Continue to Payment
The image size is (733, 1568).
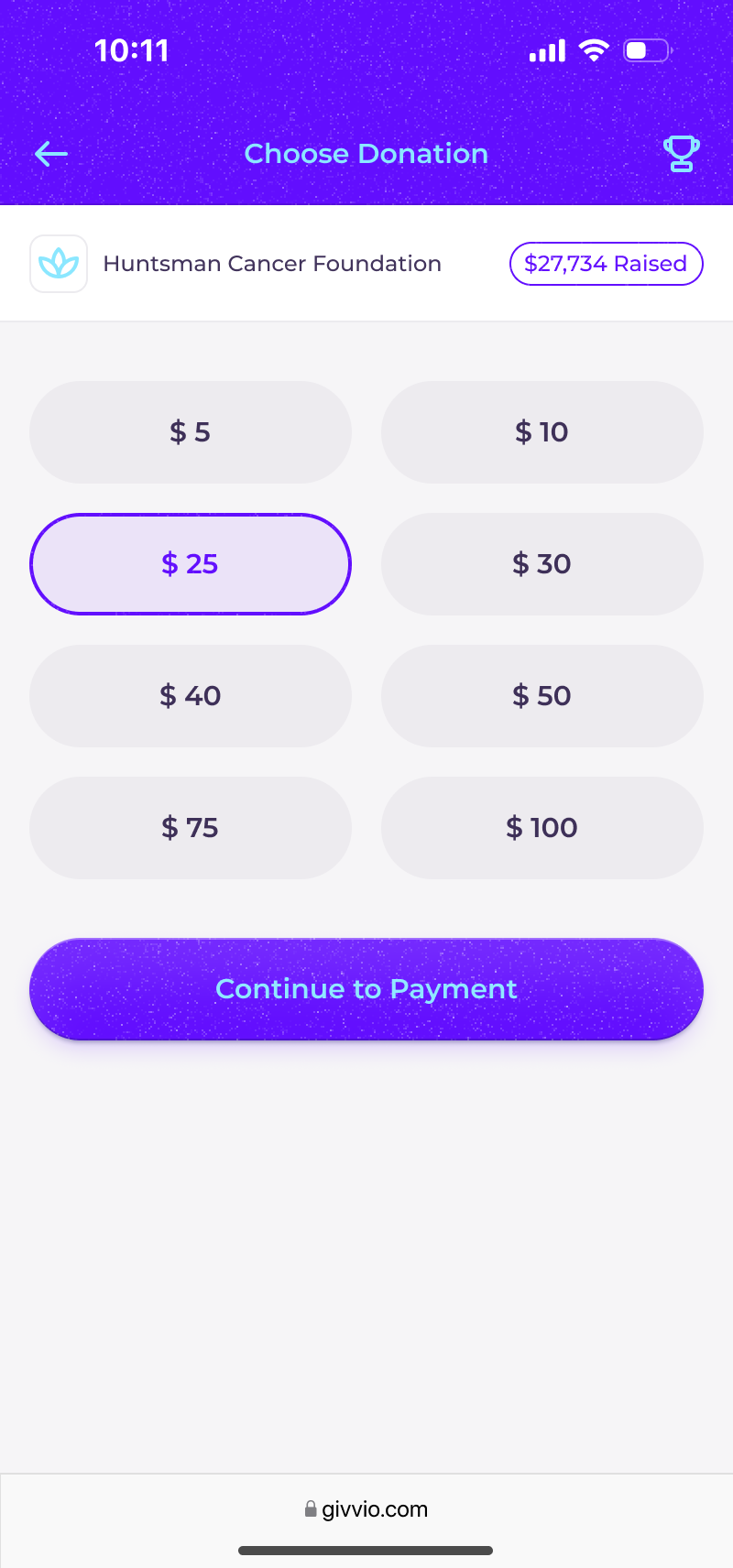click(366, 989)
